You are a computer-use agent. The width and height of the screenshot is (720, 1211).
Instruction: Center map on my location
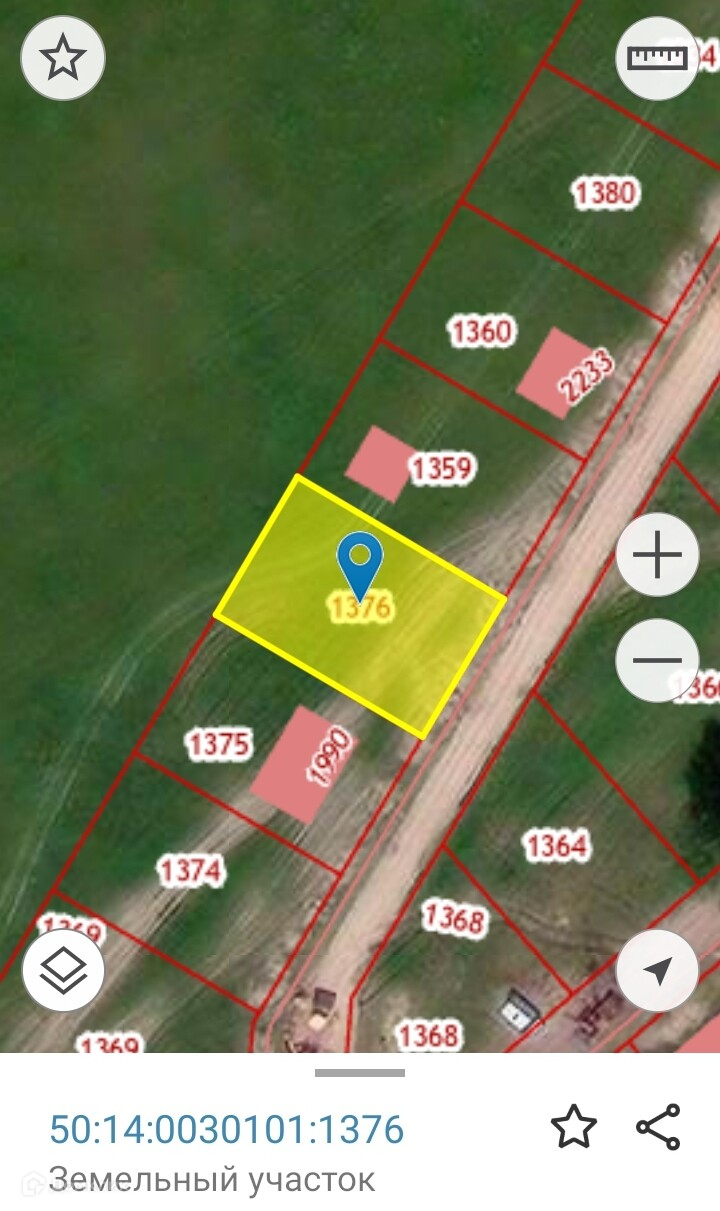pos(657,970)
